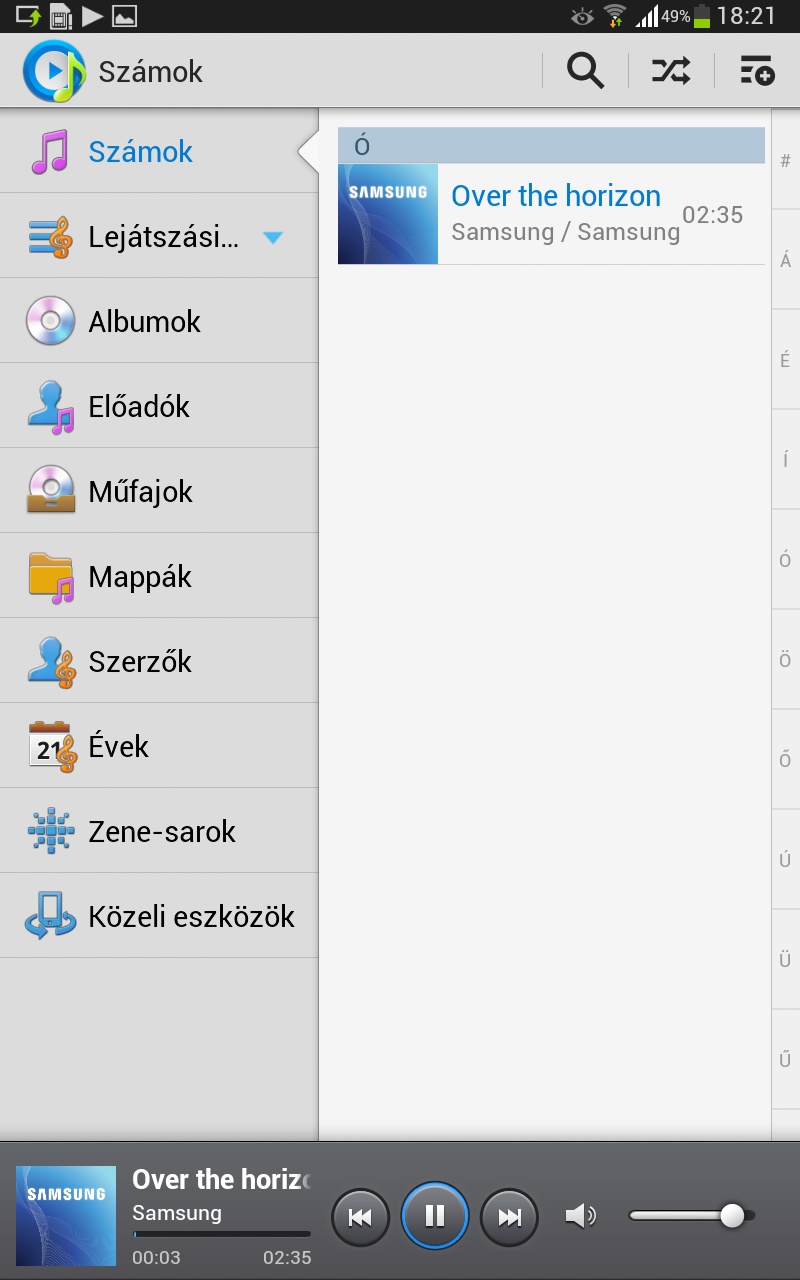Open Zene-sarok
The width and height of the screenshot is (800, 1280).
[x=162, y=832]
